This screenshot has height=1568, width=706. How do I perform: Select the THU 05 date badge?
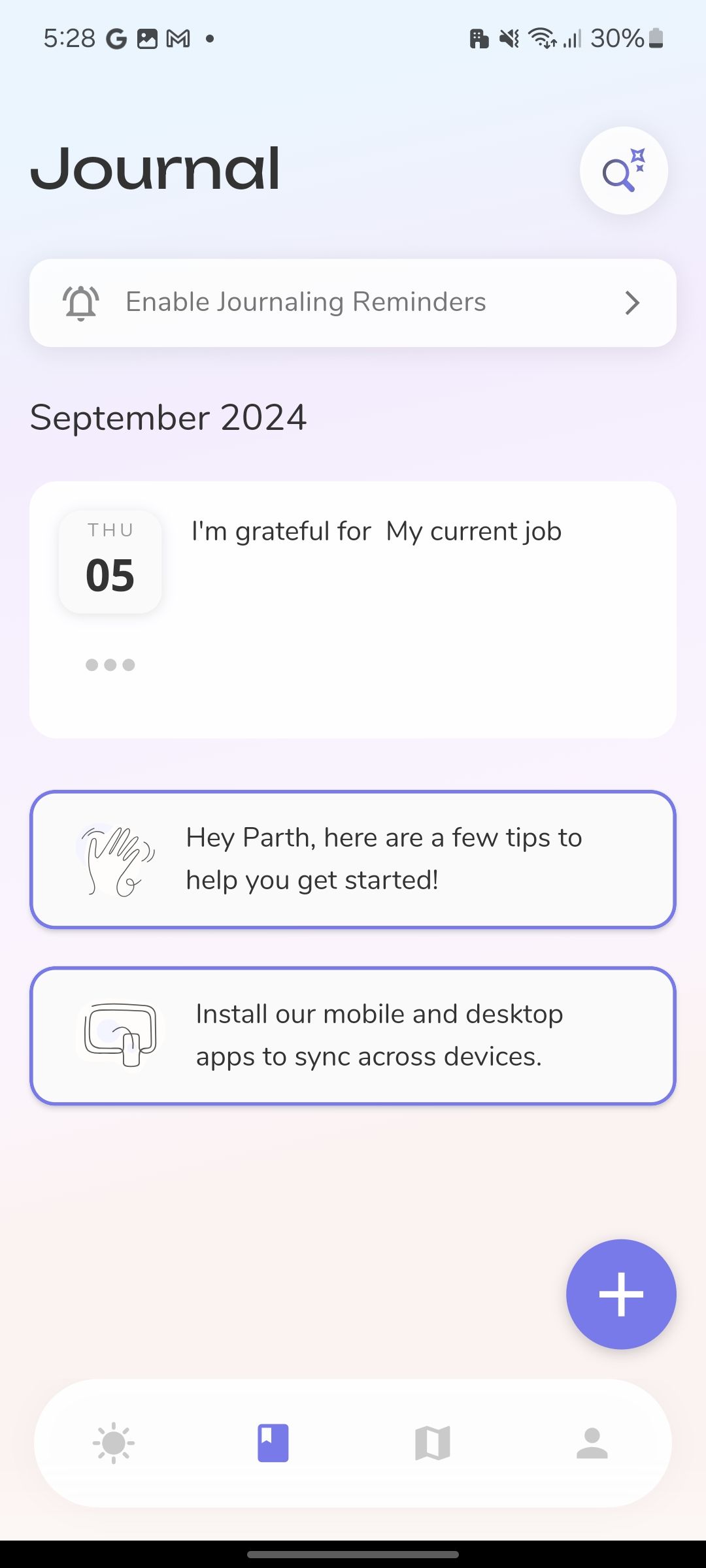(109, 561)
